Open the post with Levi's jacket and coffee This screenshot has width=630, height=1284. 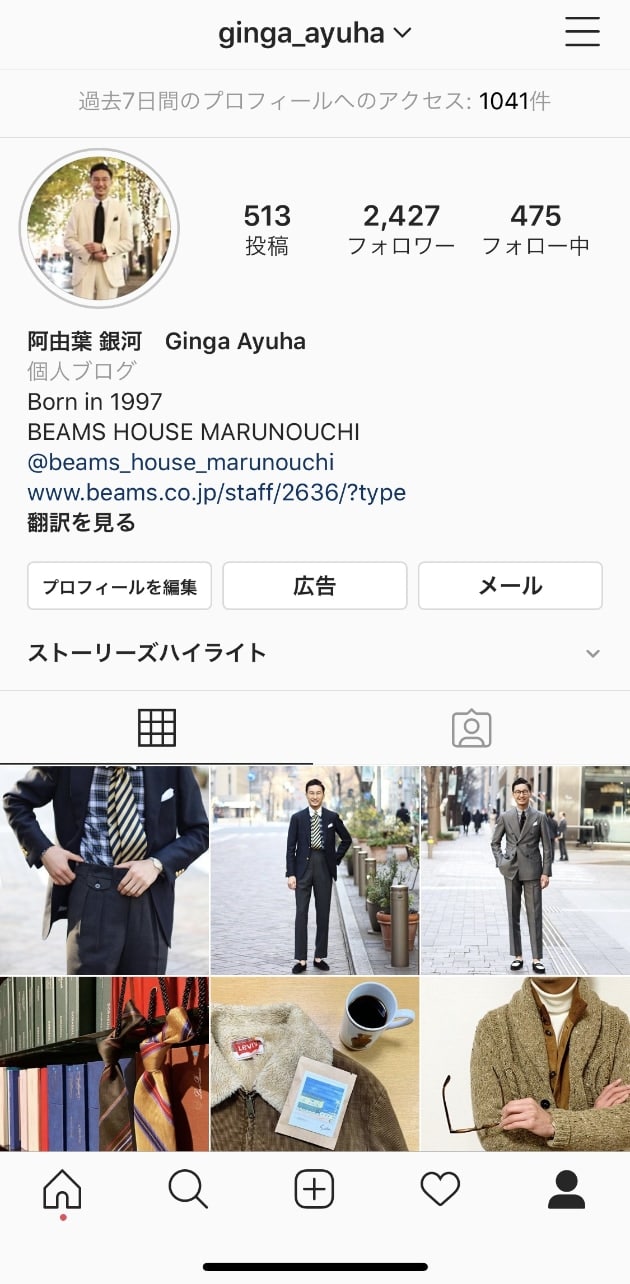click(x=315, y=1064)
